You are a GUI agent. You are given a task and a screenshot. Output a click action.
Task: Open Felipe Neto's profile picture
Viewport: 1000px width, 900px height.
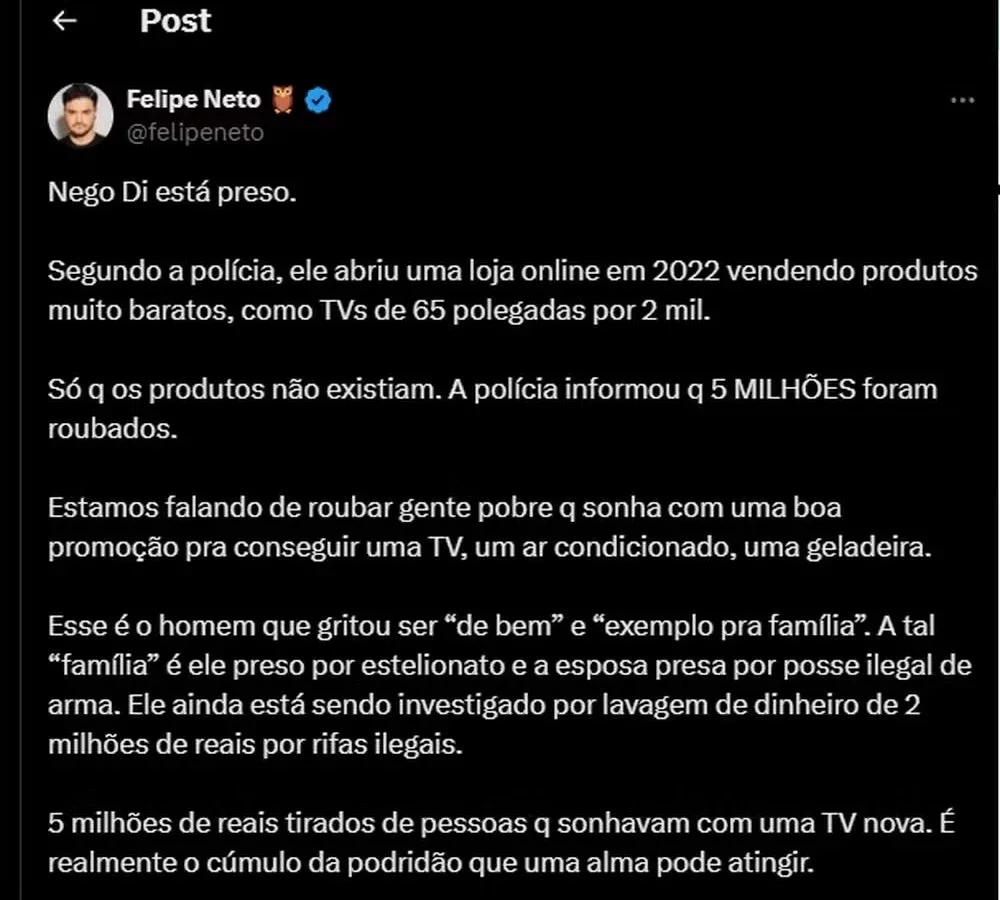click(80, 114)
